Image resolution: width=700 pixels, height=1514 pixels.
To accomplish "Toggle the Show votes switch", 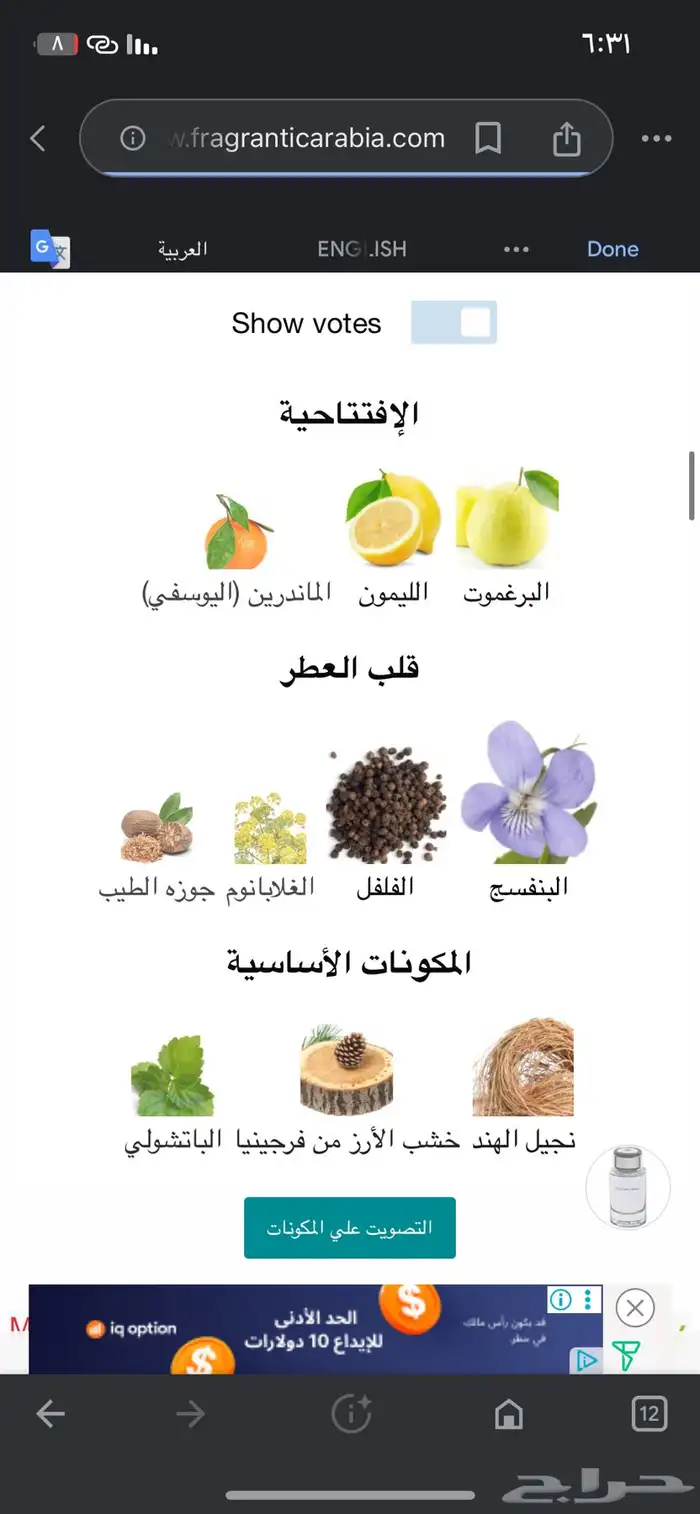I will pyautogui.click(x=454, y=323).
